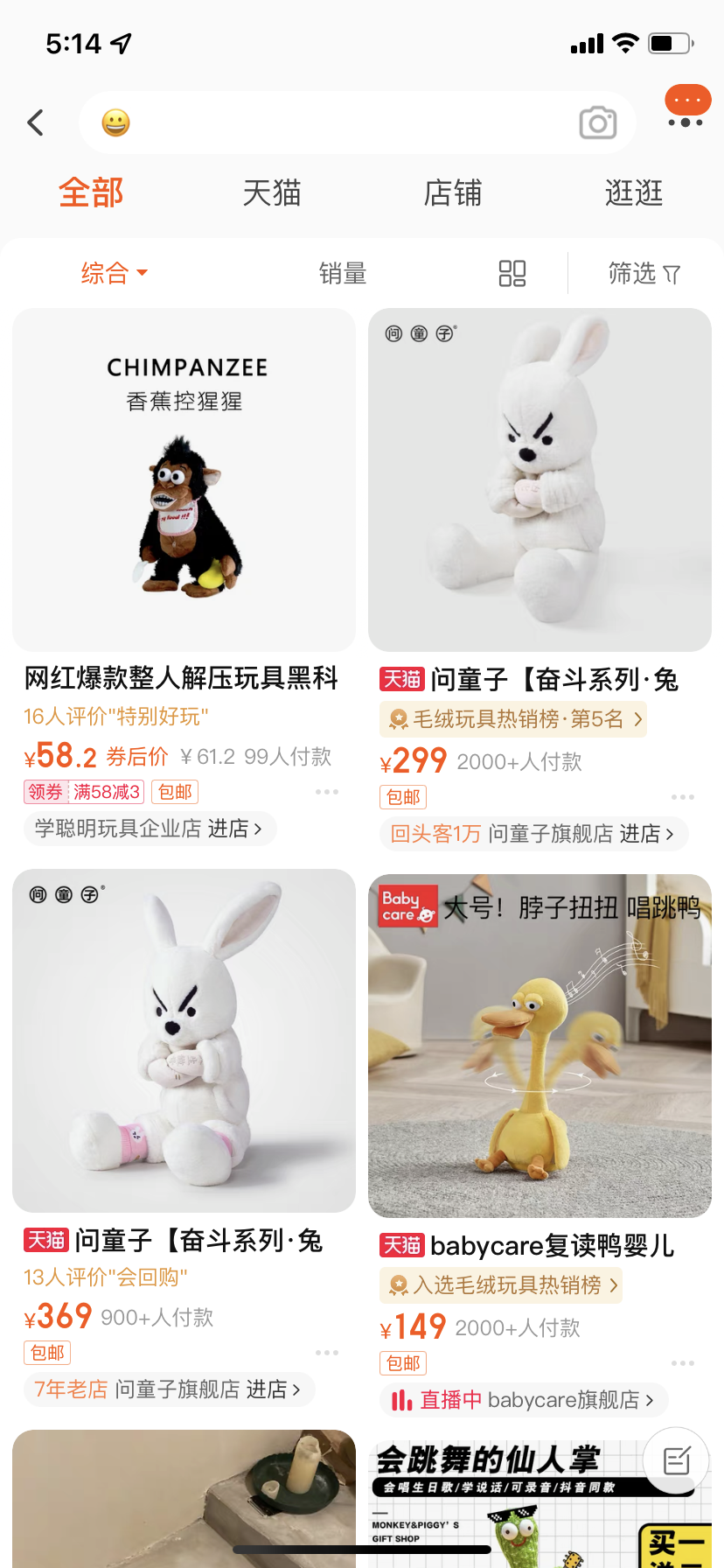Image resolution: width=724 pixels, height=1568 pixels.
Task: Open the 筛选 filter panel
Action: (644, 274)
